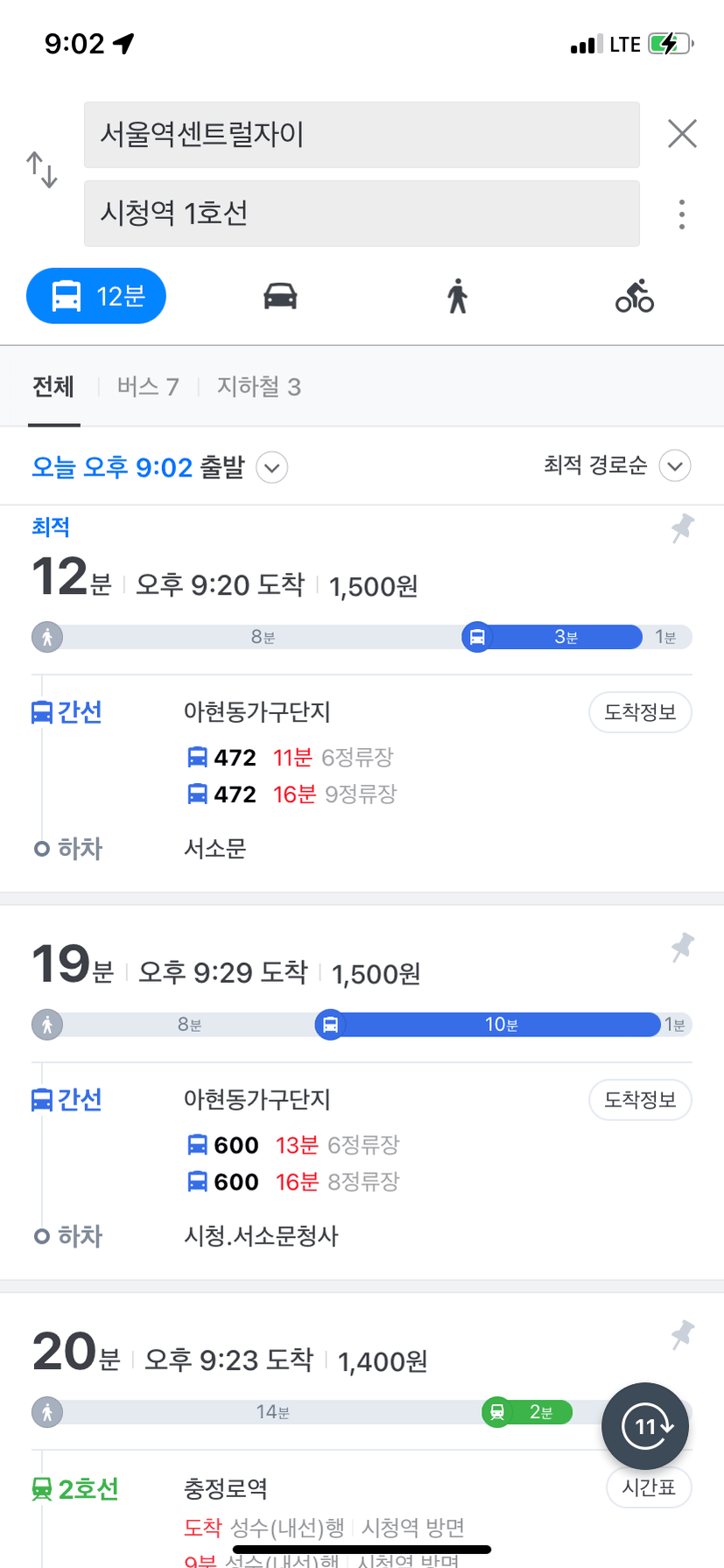Show only 버스 7 routes
This screenshot has width=724, height=1568.
click(x=148, y=386)
